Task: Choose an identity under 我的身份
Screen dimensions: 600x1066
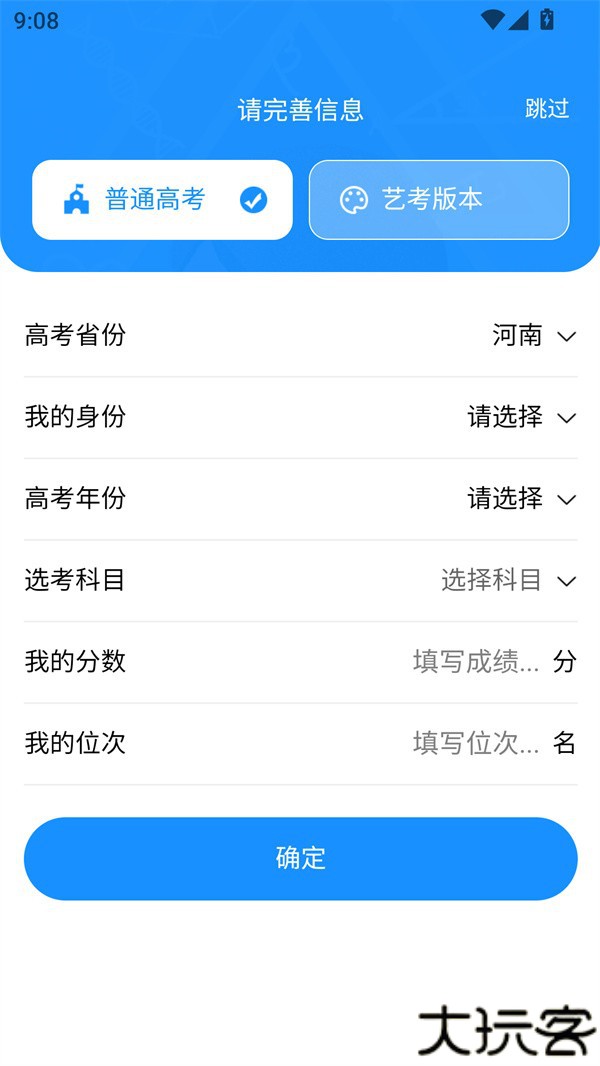Action: (521, 417)
